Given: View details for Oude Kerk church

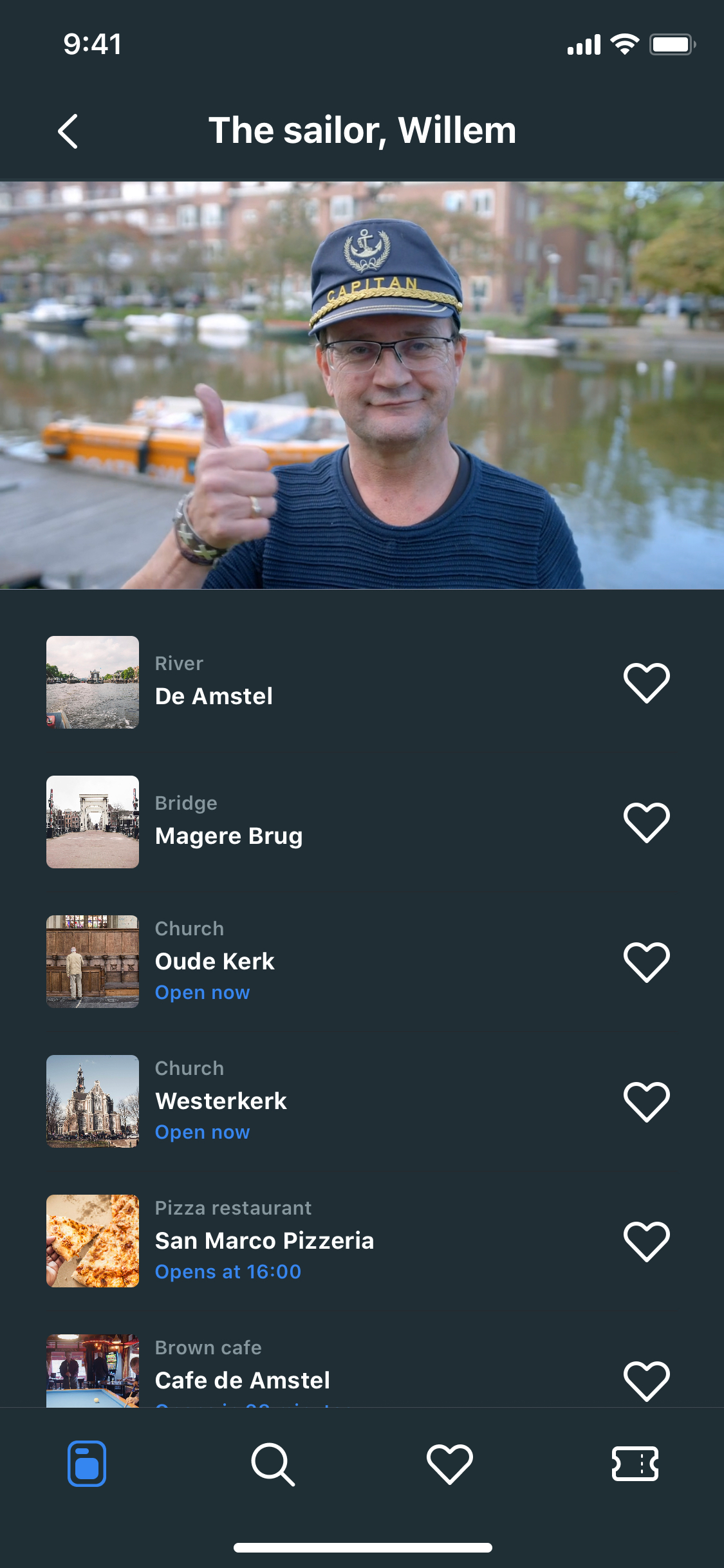Looking at the screenshot, I should click(362, 962).
